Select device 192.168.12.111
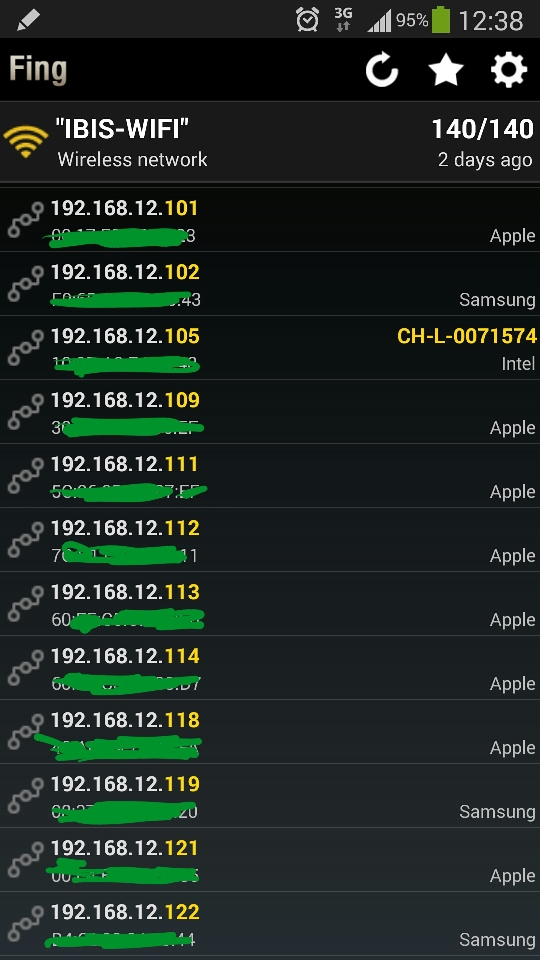This screenshot has width=540, height=960. [x=270, y=476]
